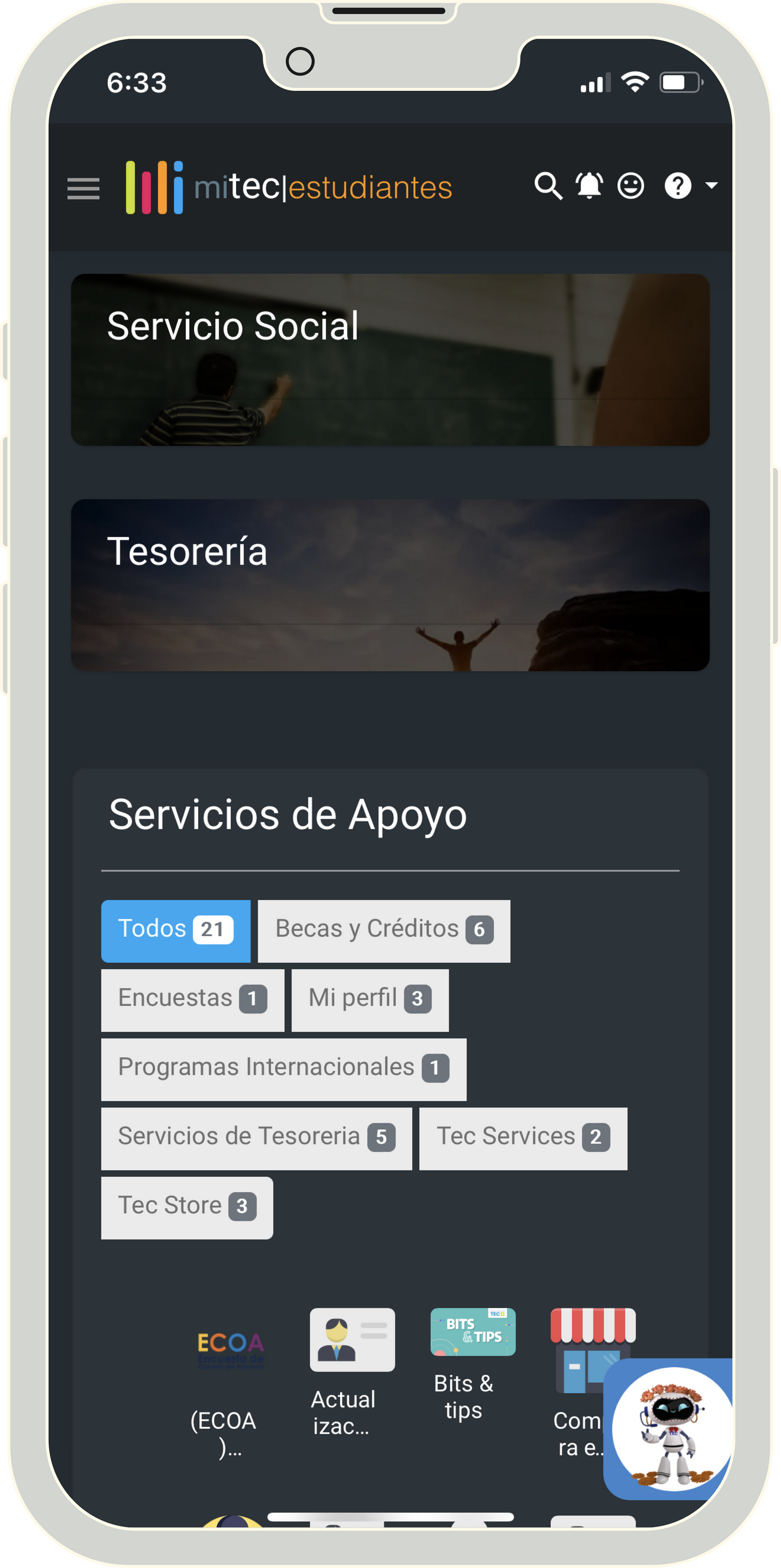
Task: Open Bits & tips
Action: [472, 1363]
